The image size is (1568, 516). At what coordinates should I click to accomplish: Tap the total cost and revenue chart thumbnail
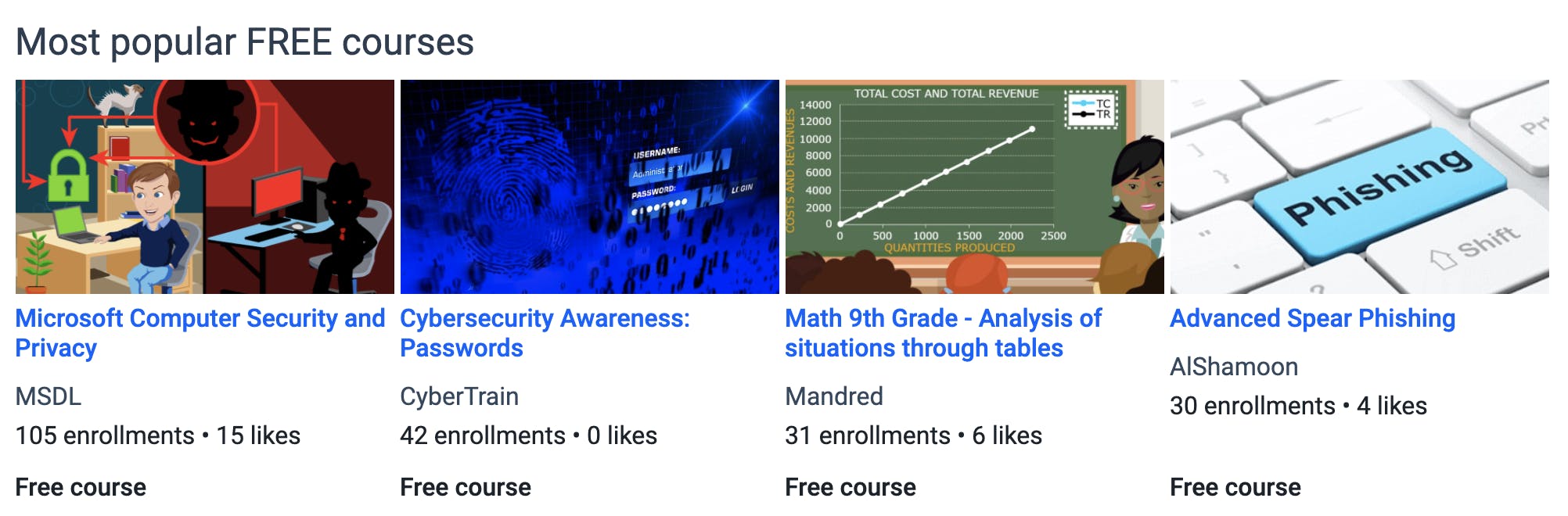pos(974,187)
